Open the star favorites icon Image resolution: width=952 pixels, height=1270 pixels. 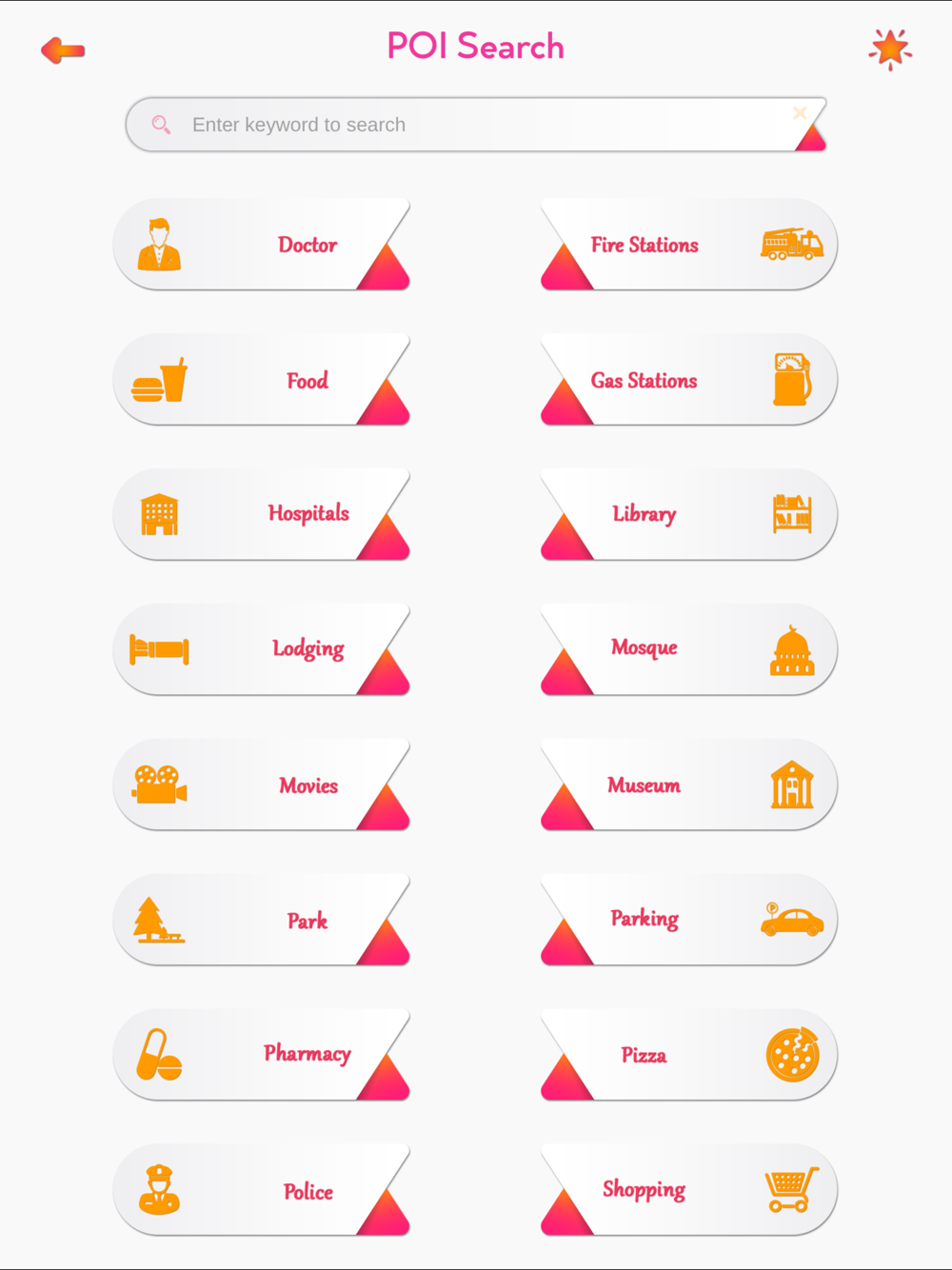point(890,49)
